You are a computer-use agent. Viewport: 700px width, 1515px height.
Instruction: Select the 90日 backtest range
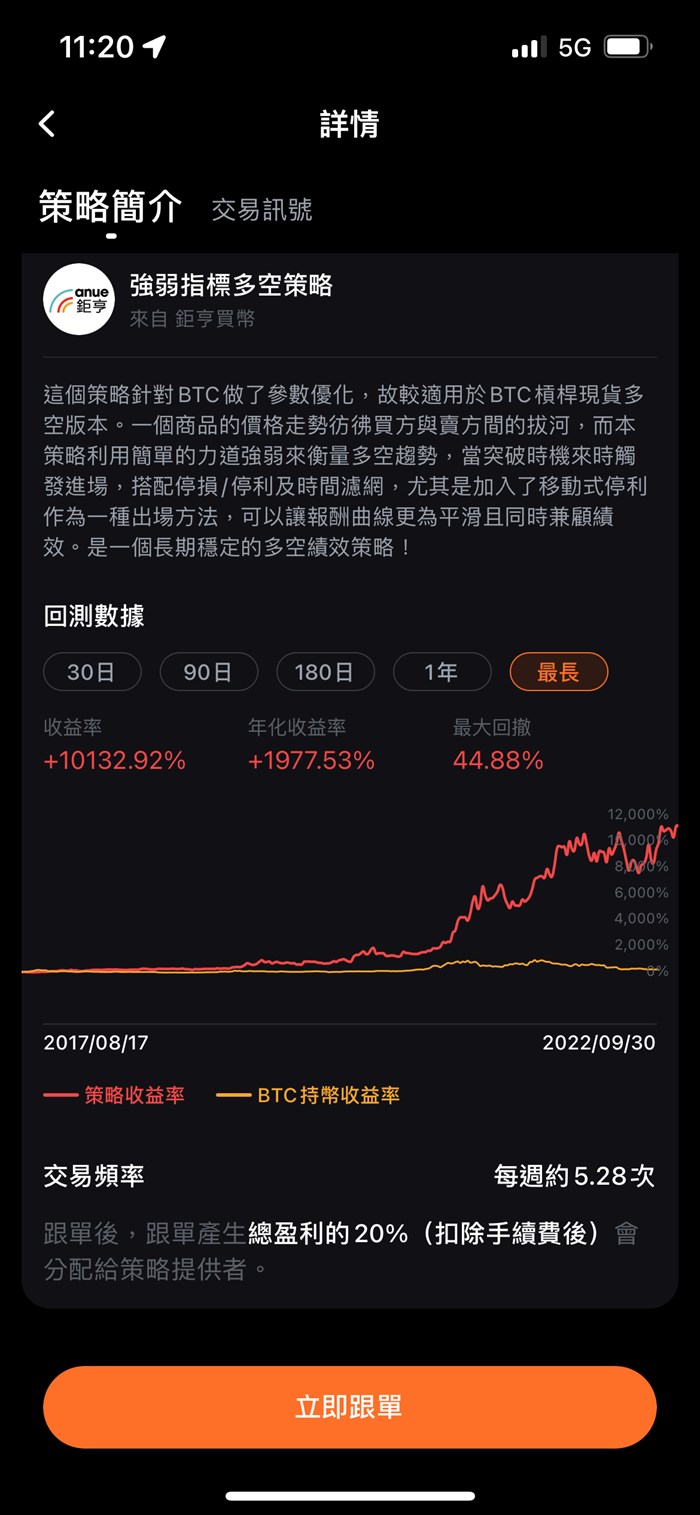tap(208, 672)
